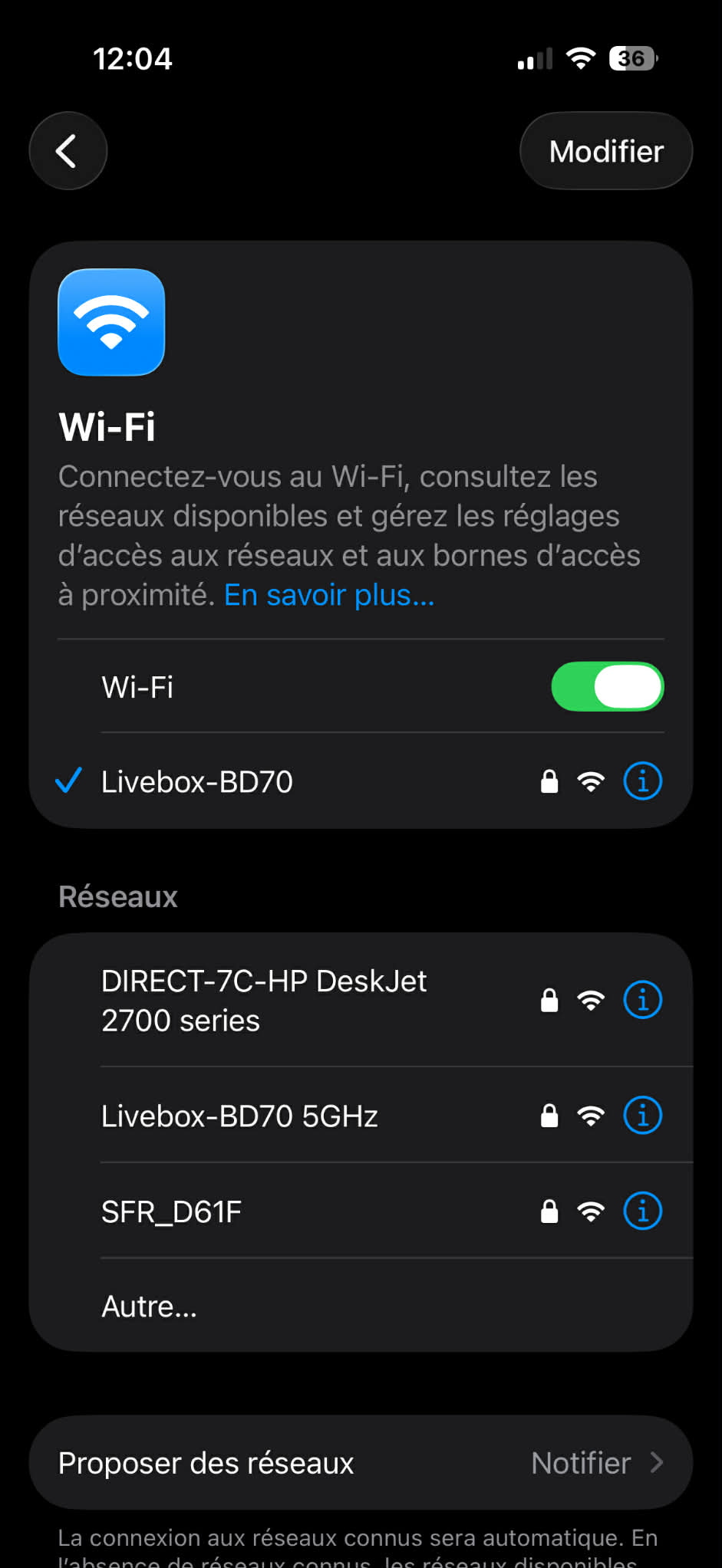Go back to the previous settings screen
The image size is (722, 1568).
[x=68, y=151]
